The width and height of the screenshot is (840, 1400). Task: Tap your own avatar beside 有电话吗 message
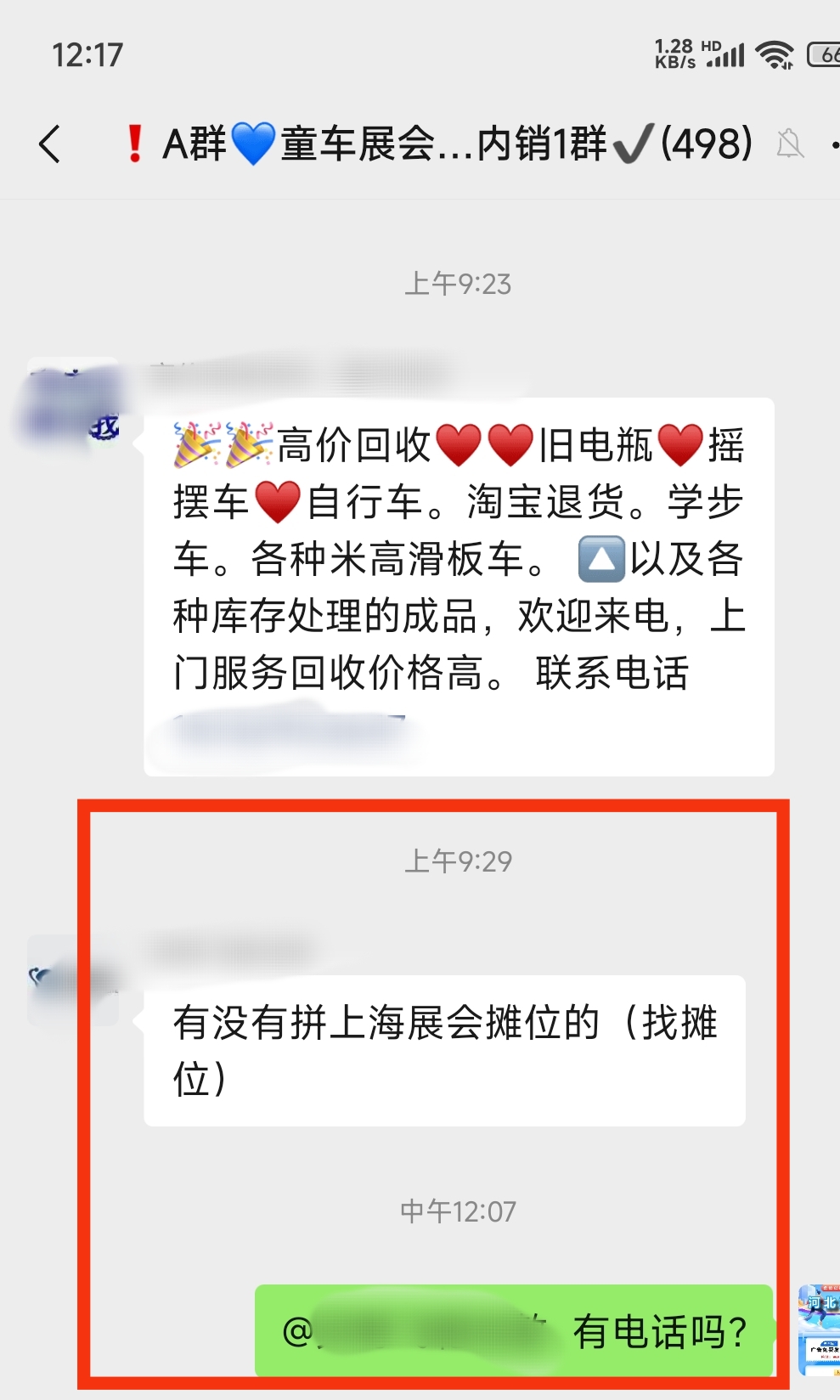click(x=819, y=1329)
